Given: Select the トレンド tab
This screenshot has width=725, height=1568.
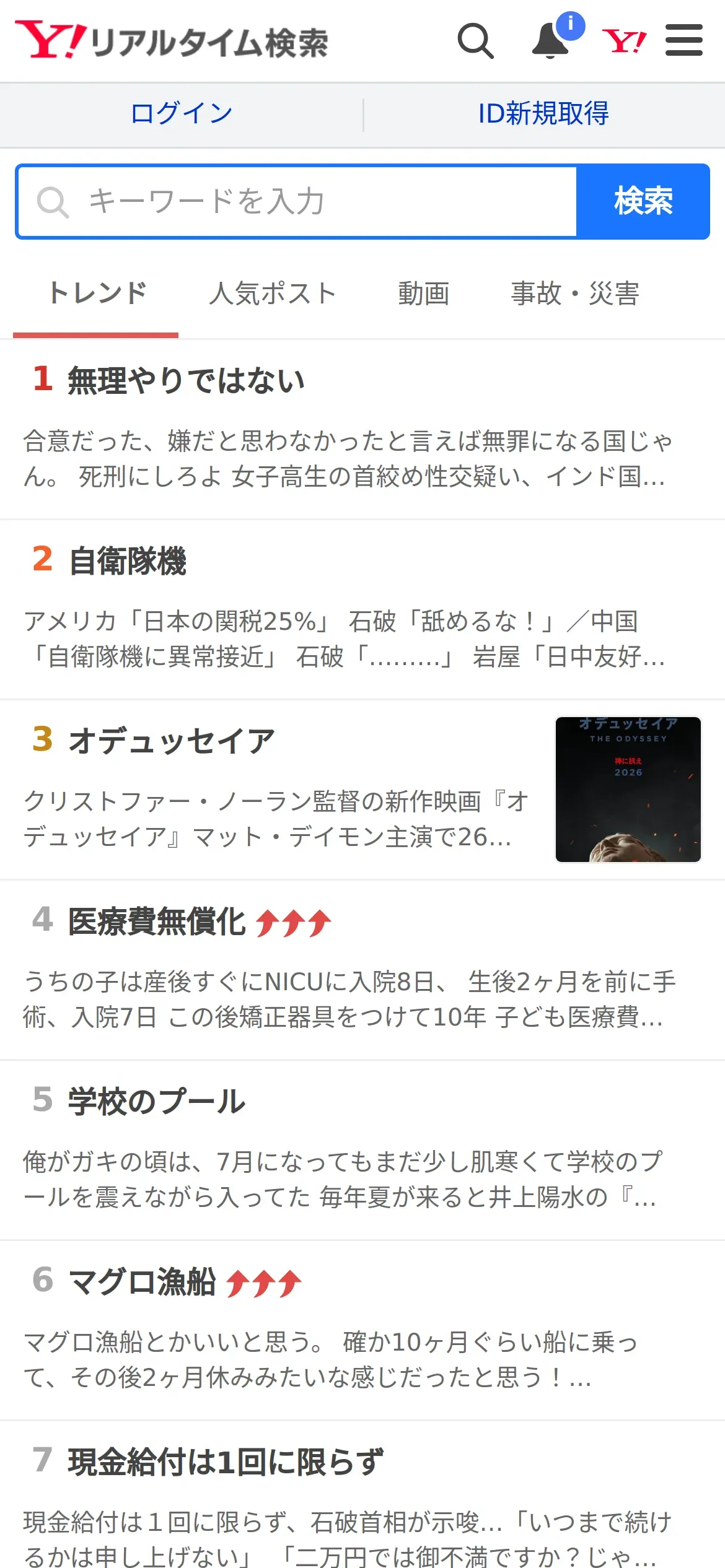Looking at the screenshot, I should (x=96, y=294).
